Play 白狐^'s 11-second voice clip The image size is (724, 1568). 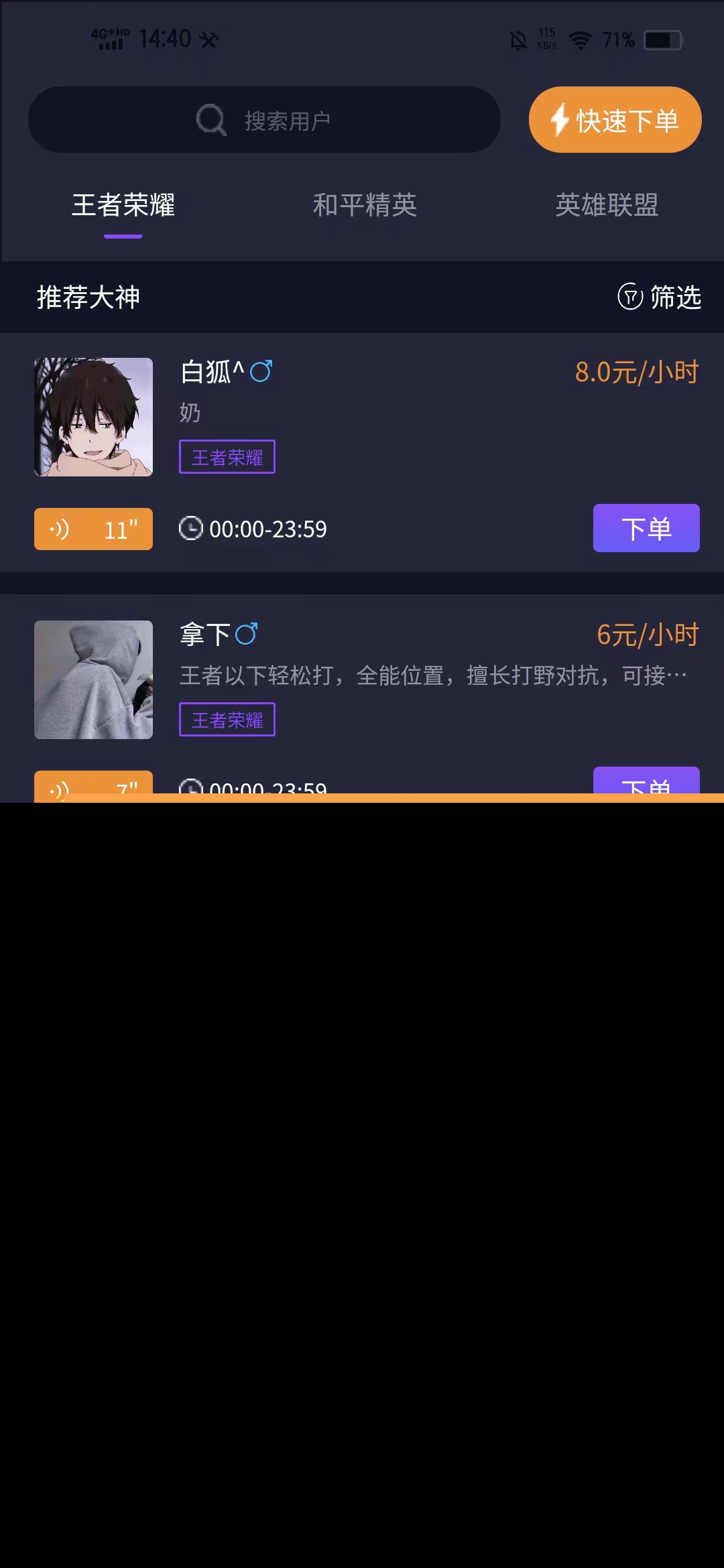pyautogui.click(x=94, y=529)
